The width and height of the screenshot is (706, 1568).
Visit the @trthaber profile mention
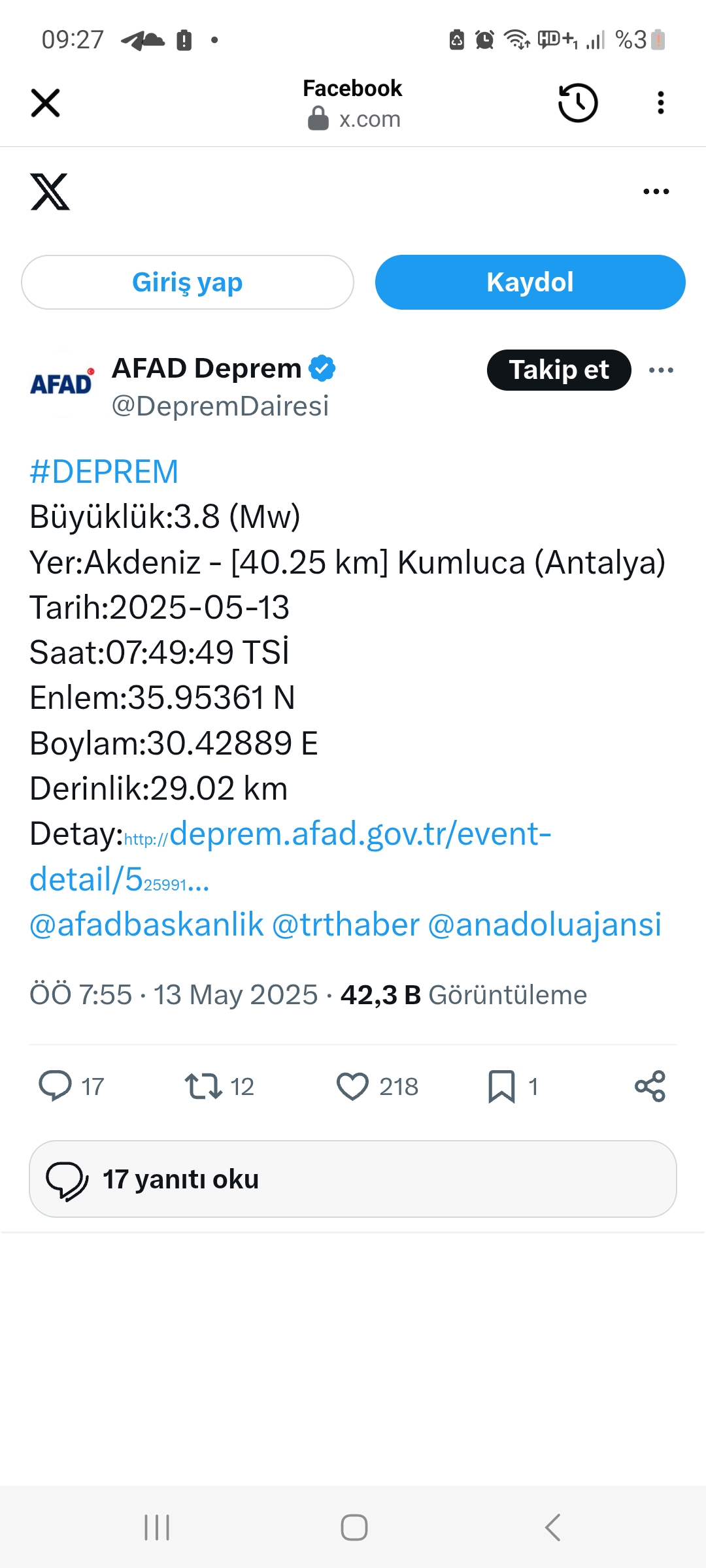pos(345,925)
